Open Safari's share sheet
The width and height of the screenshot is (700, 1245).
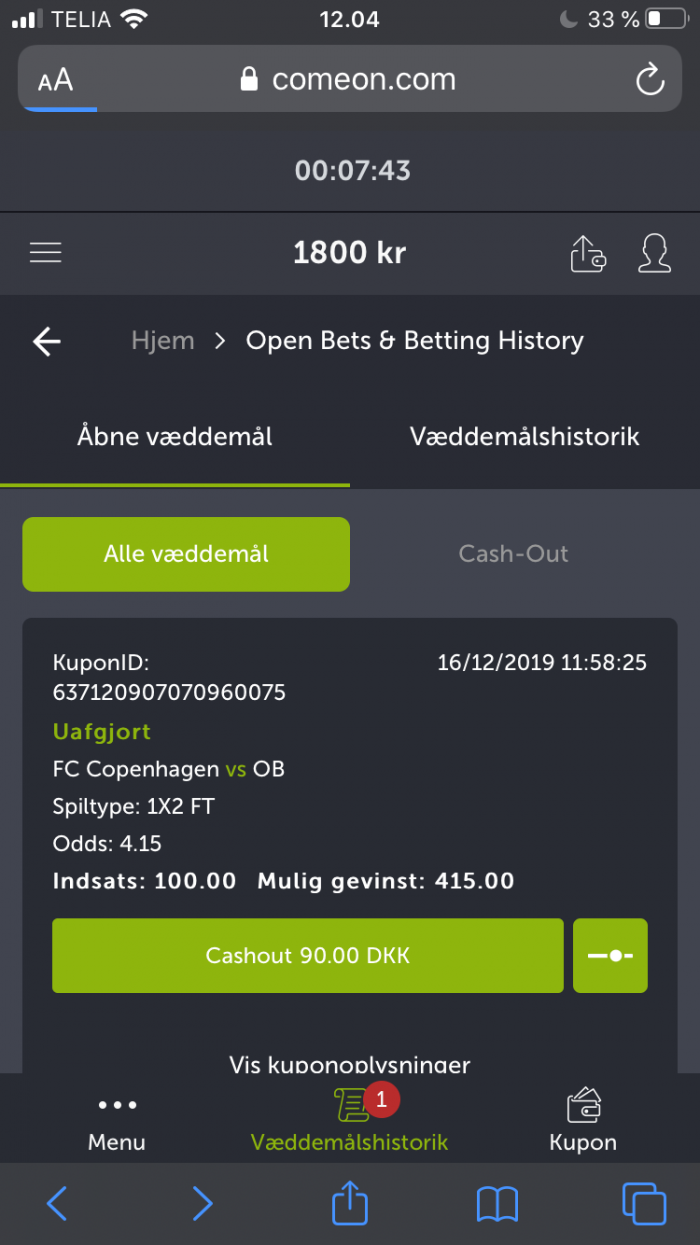pos(350,1203)
